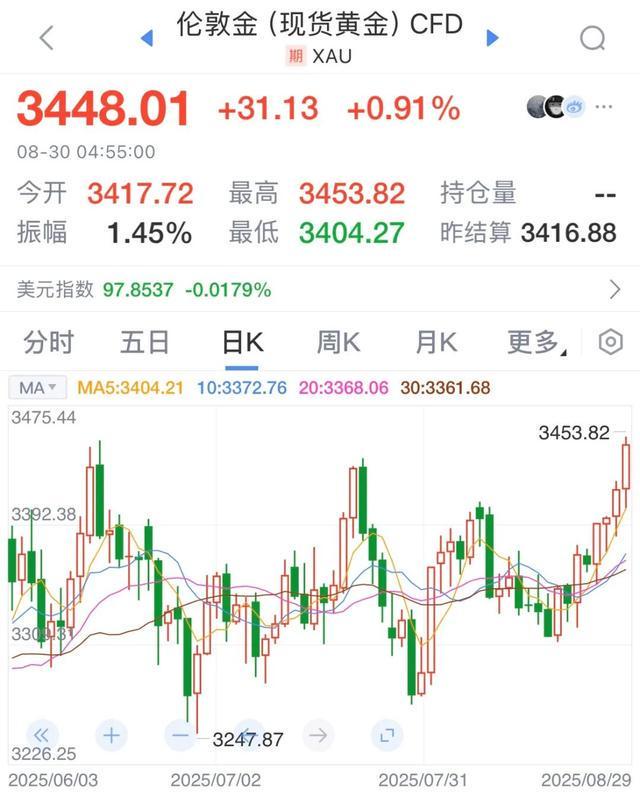Viewport: 640px width, 796px height.
Task: Open the MA indicator dropdown
Action: [39, 387]
